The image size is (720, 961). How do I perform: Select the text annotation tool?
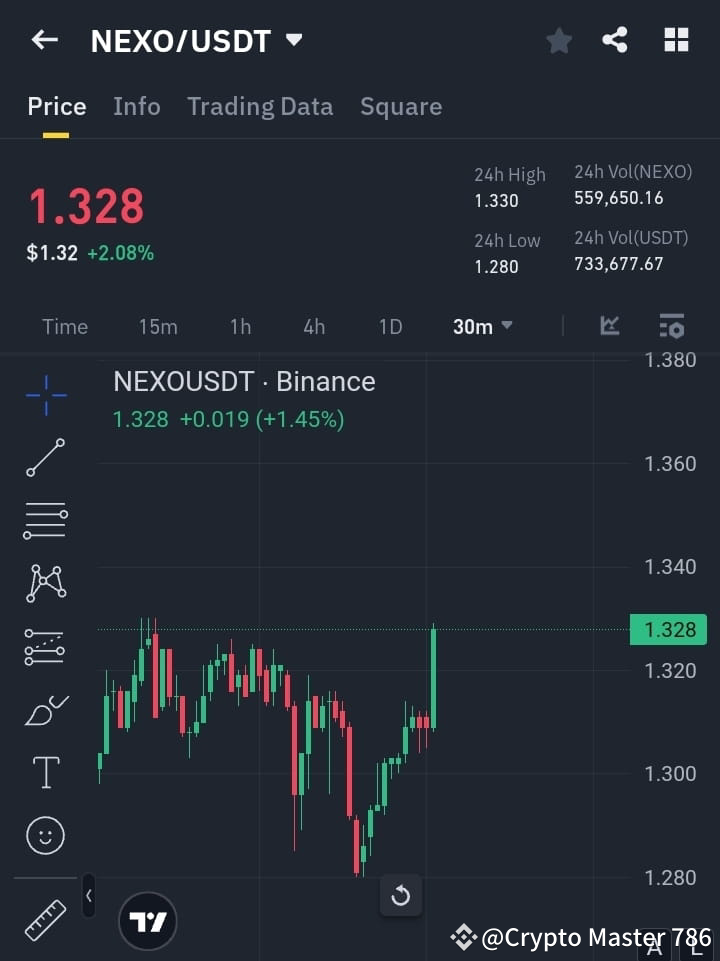click(x=45, y=772)
